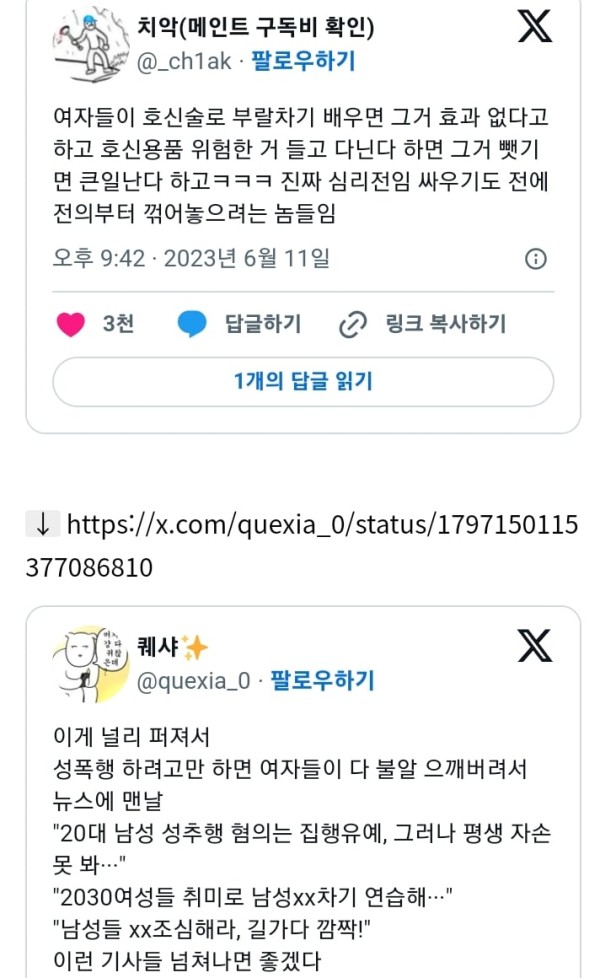Read the reply with 1개의 답글 읽기

click(302, 381)
